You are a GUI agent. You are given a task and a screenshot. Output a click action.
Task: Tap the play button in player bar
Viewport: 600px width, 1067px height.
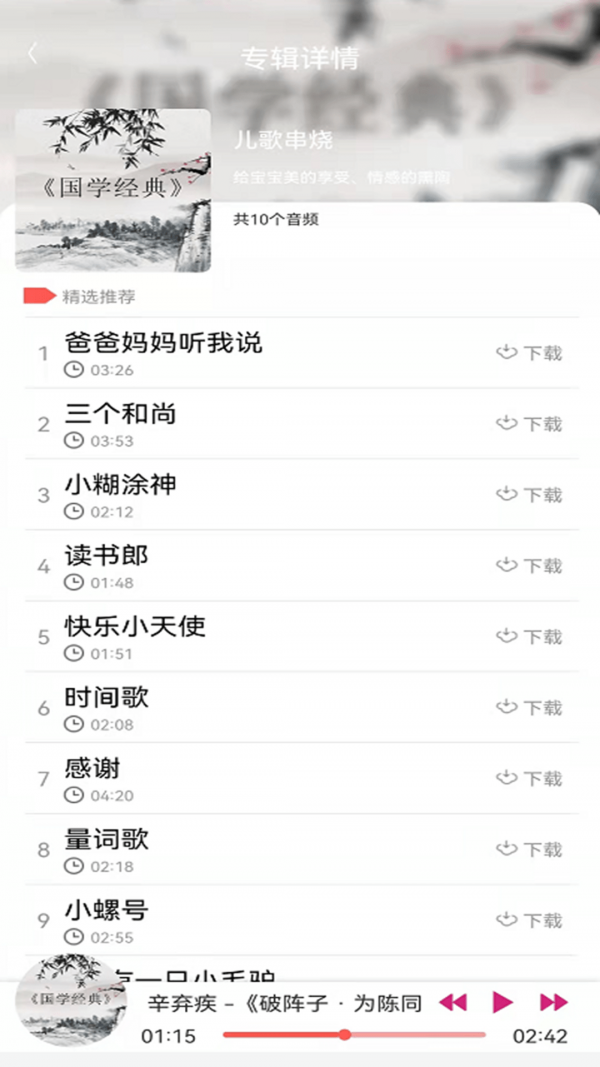point(503,1002)
